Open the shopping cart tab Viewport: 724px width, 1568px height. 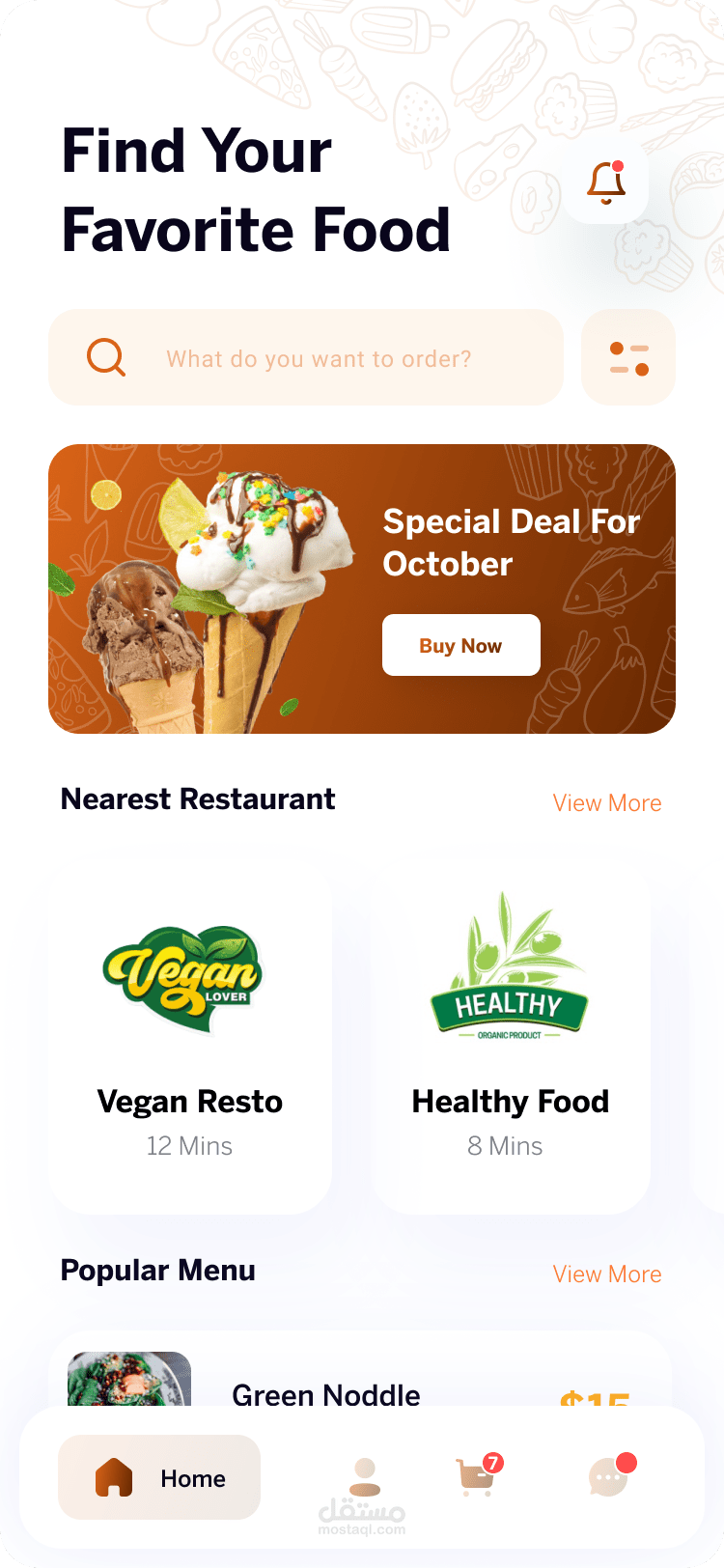(x=477, y=1477)
